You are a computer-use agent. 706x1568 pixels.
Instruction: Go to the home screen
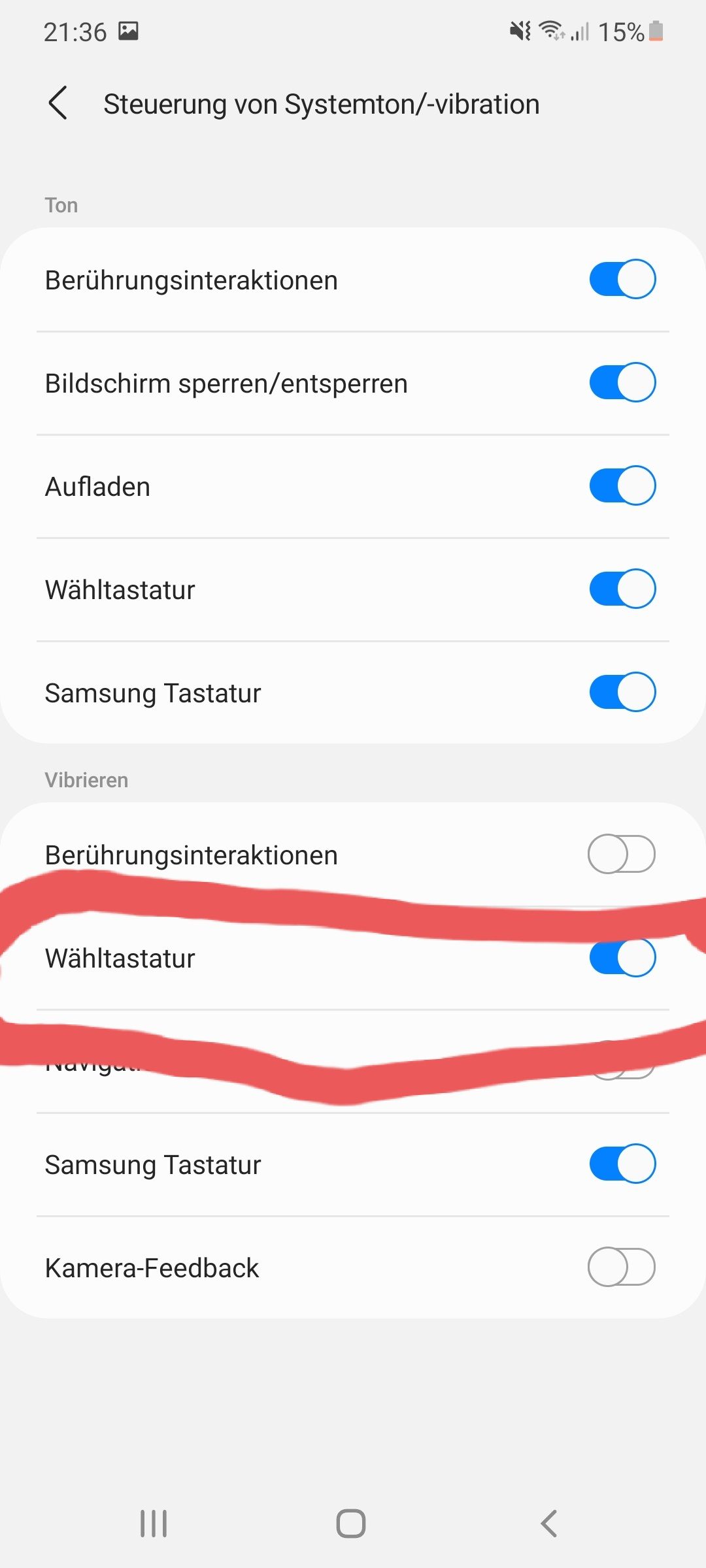click(x=351, y=1524)
